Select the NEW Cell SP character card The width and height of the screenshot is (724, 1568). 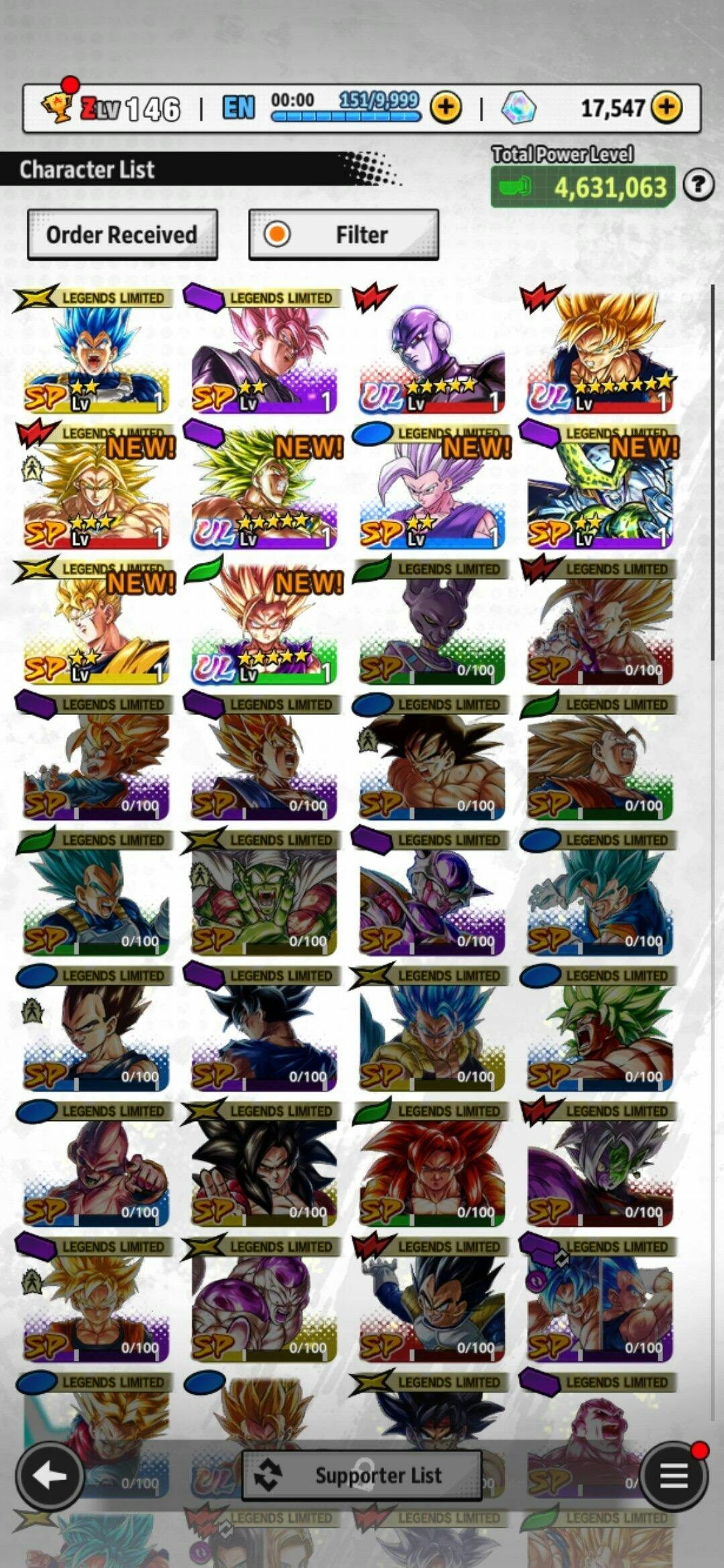tap(599, 489)
